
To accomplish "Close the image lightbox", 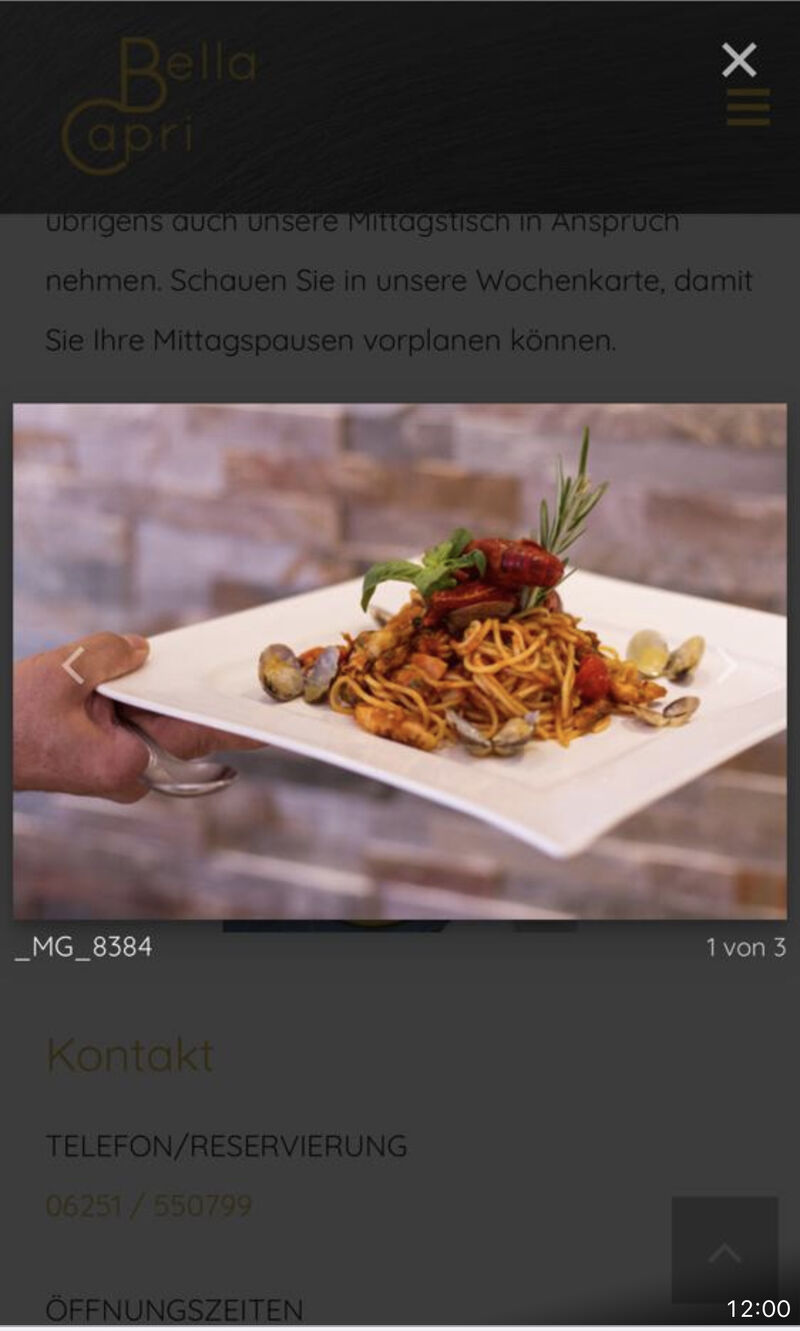I will 739,60.
